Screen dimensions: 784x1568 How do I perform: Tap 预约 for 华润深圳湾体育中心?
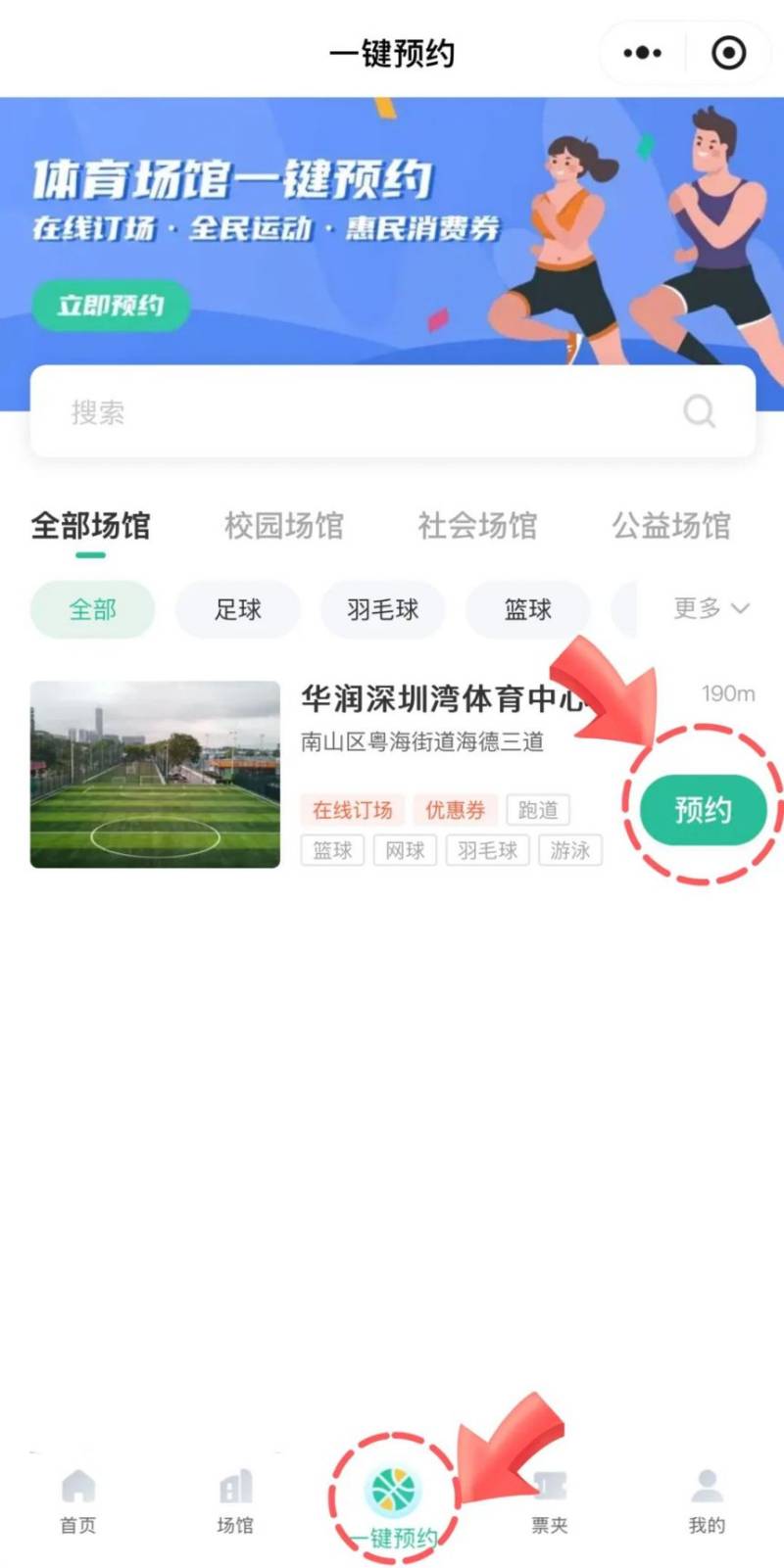point(703,810)
